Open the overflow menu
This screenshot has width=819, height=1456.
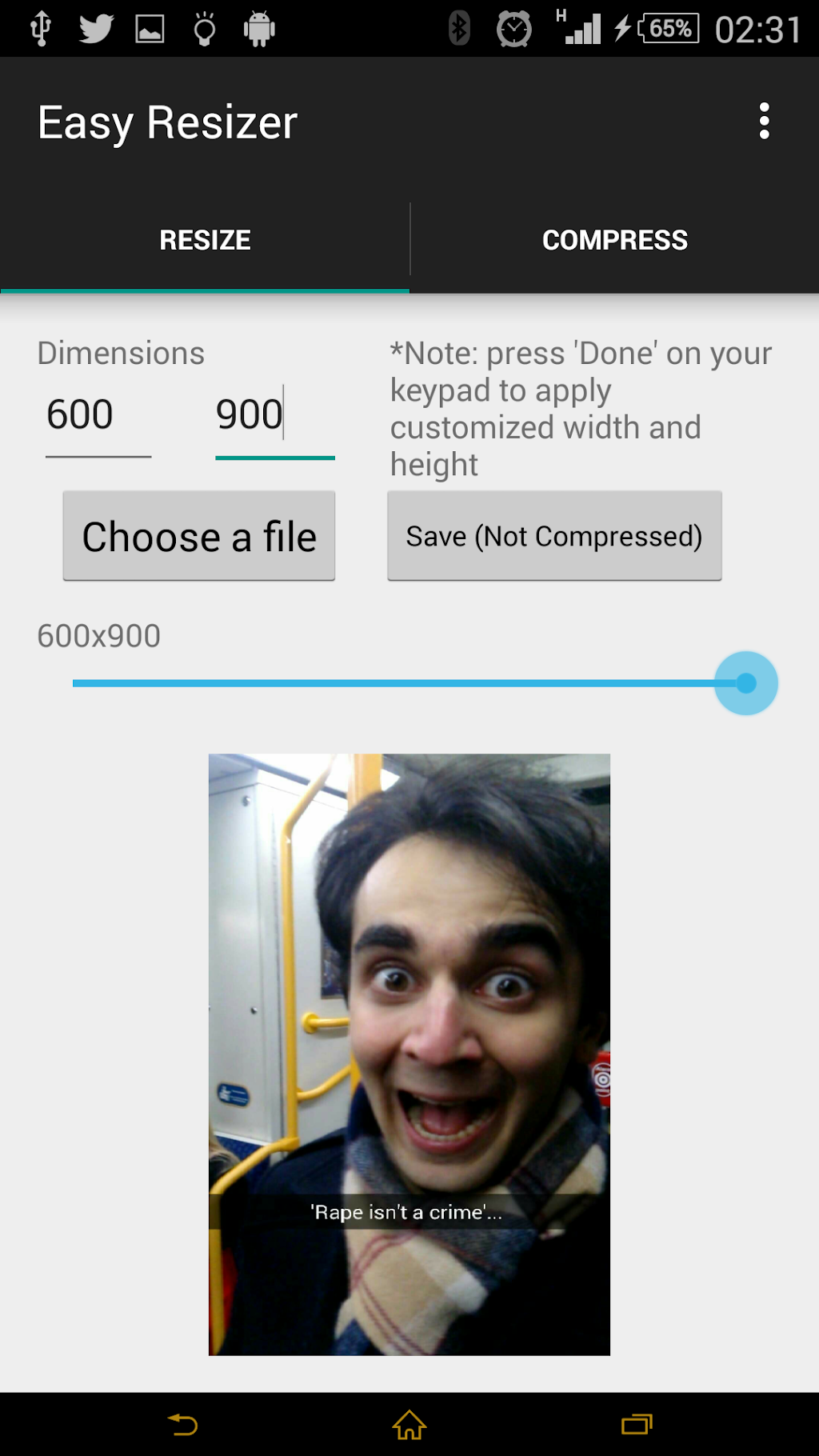(x=764, y=122)
